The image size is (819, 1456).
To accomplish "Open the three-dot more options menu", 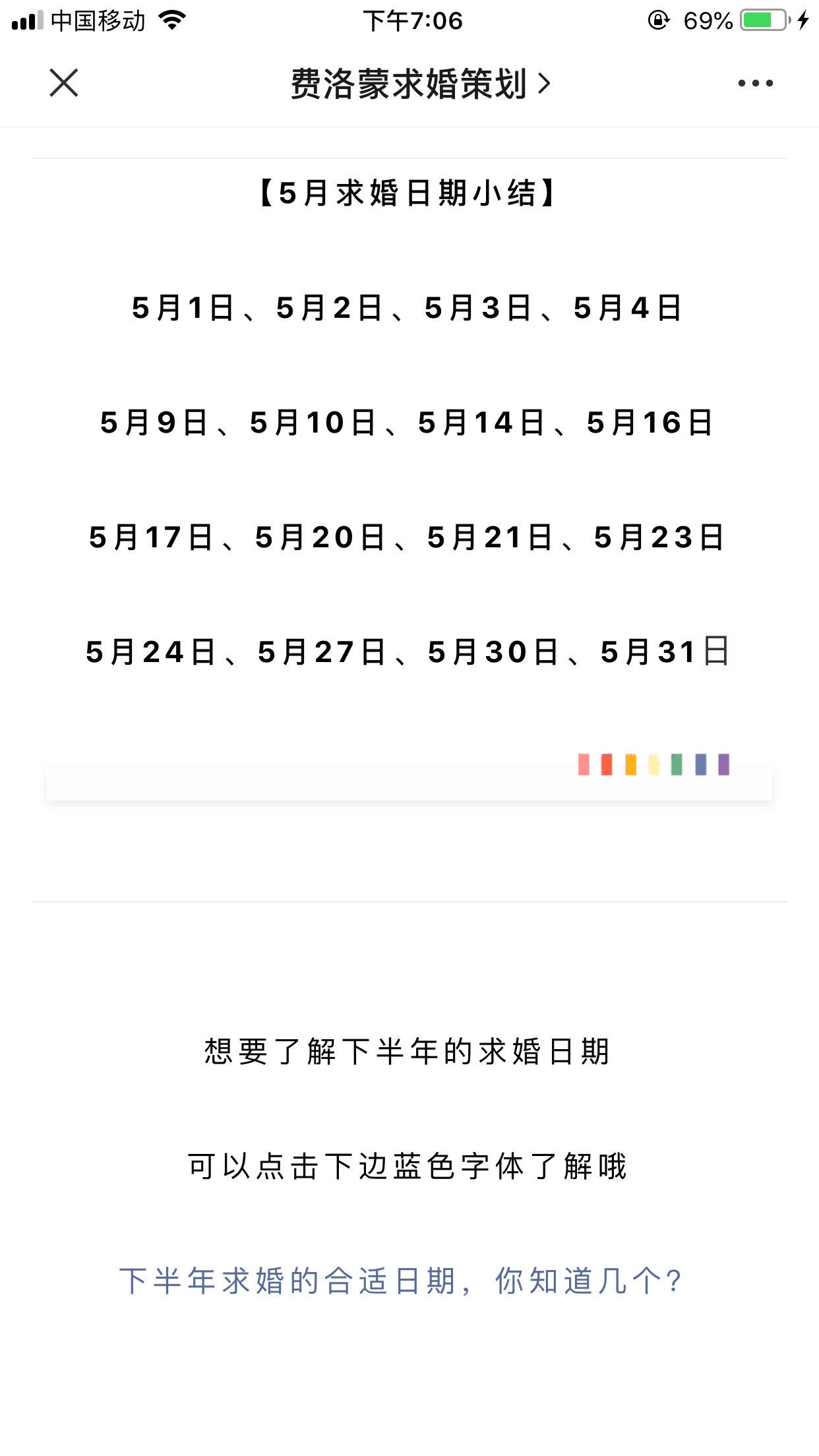I will click(x=756, y=83).
